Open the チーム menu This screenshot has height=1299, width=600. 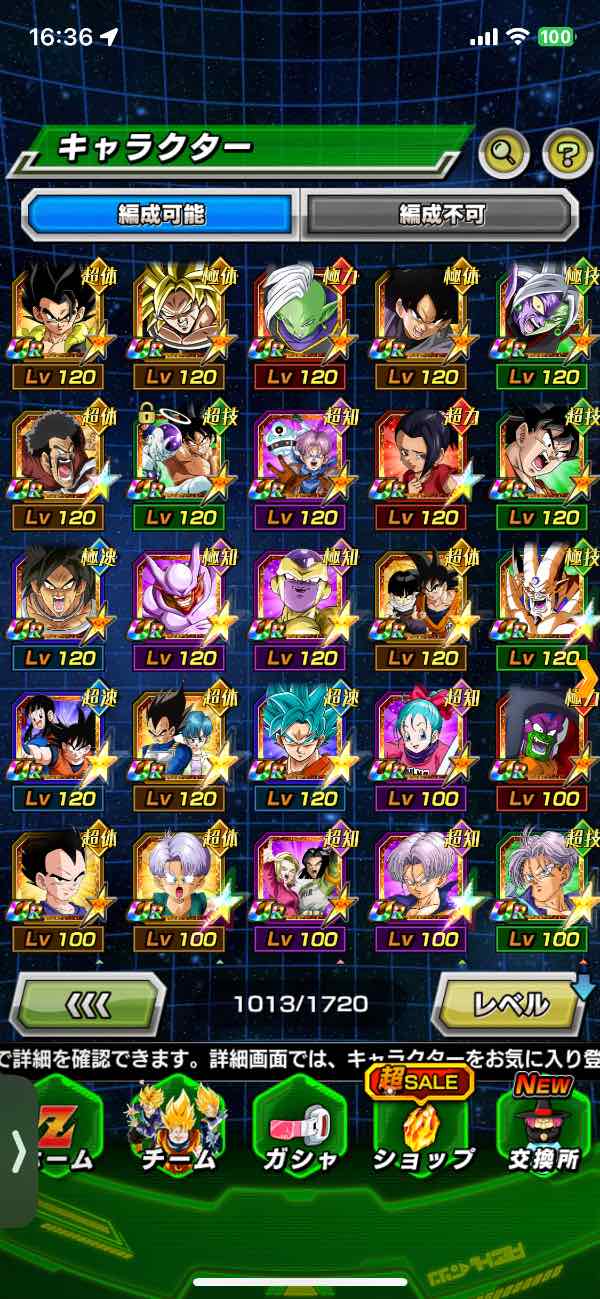(176, 1128)
